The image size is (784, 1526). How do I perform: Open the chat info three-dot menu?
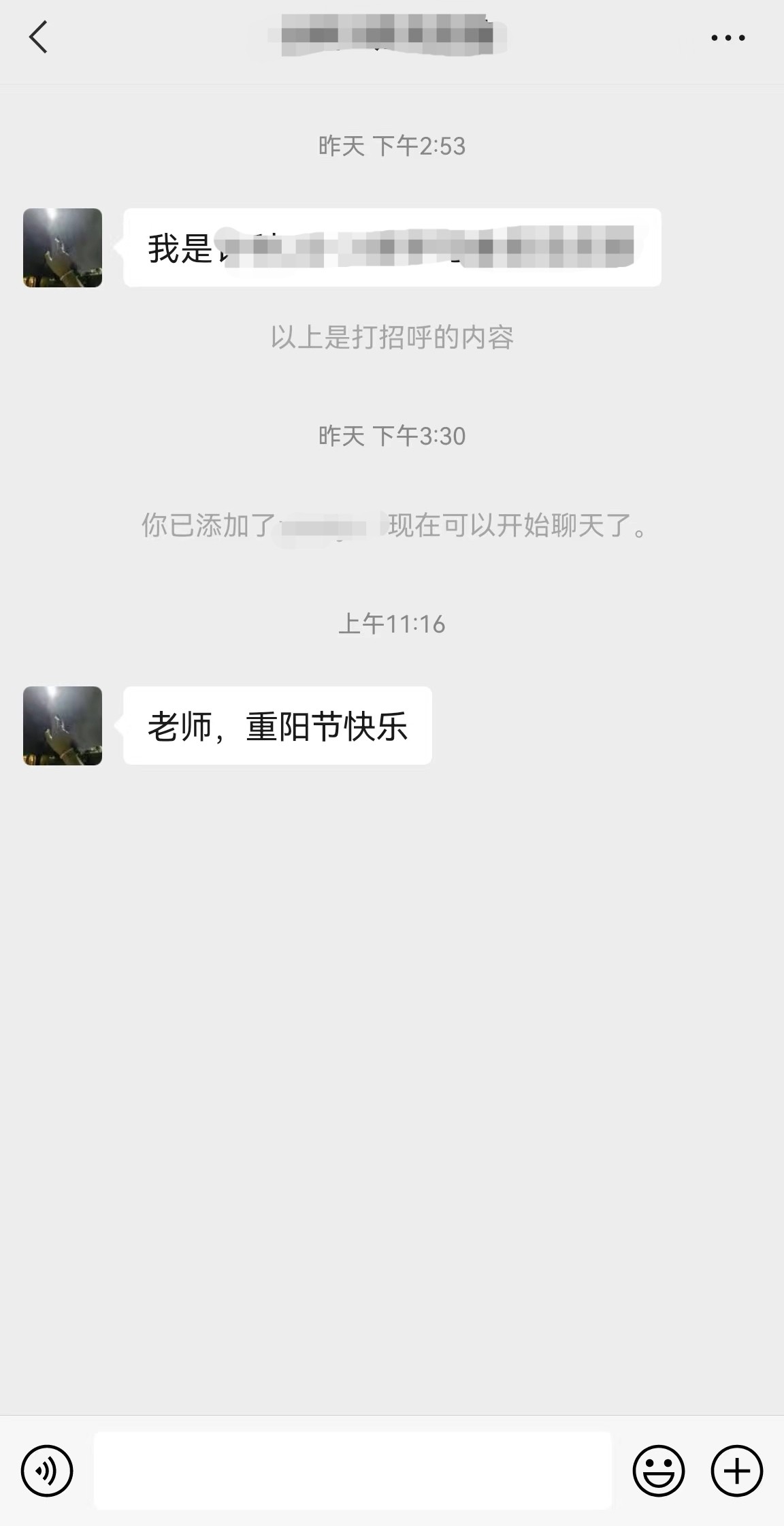coord(728,38)
